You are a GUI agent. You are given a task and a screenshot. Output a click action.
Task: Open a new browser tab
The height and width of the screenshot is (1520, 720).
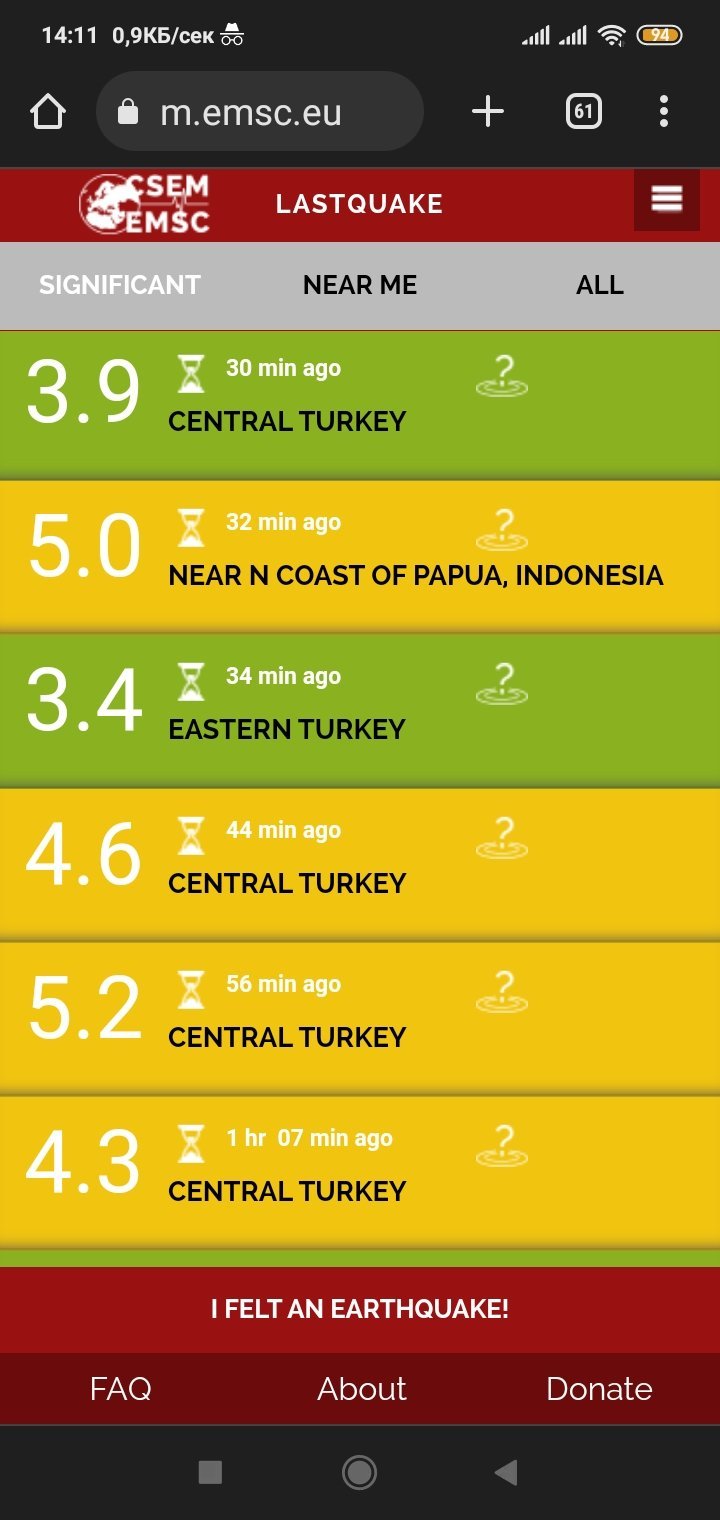pyautogui.click(x=488, y=111)
